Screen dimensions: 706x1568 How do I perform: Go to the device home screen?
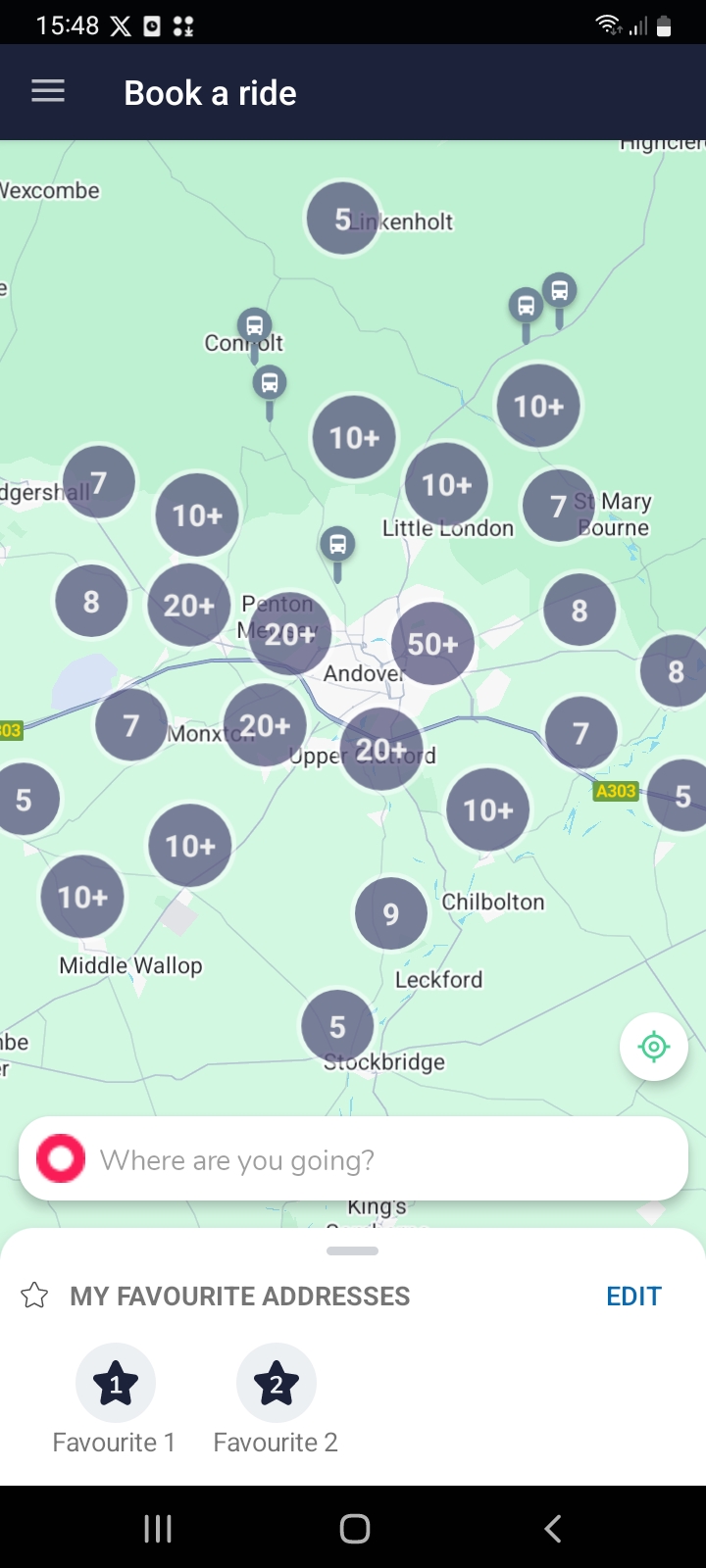[354, 1528]
